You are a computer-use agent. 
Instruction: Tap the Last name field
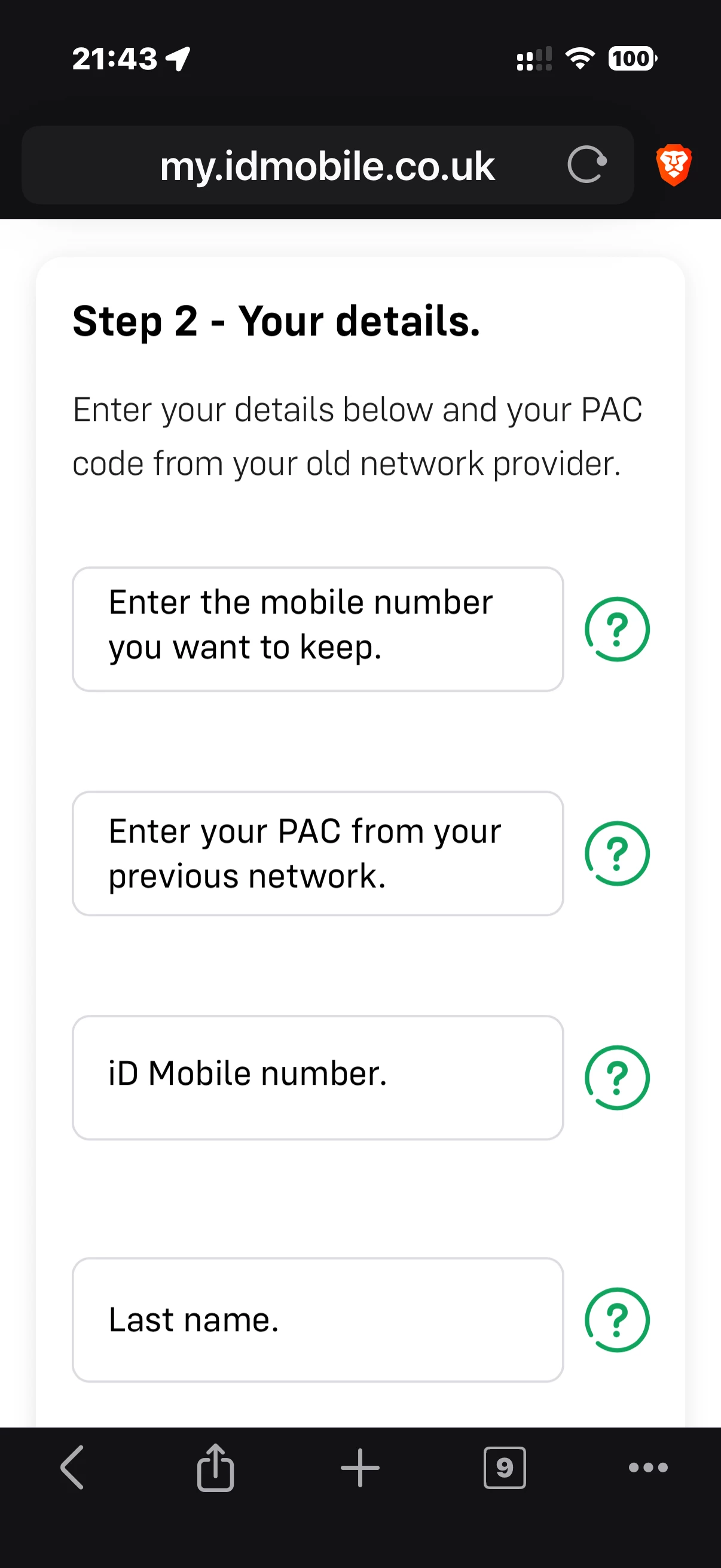[317, 1319]
